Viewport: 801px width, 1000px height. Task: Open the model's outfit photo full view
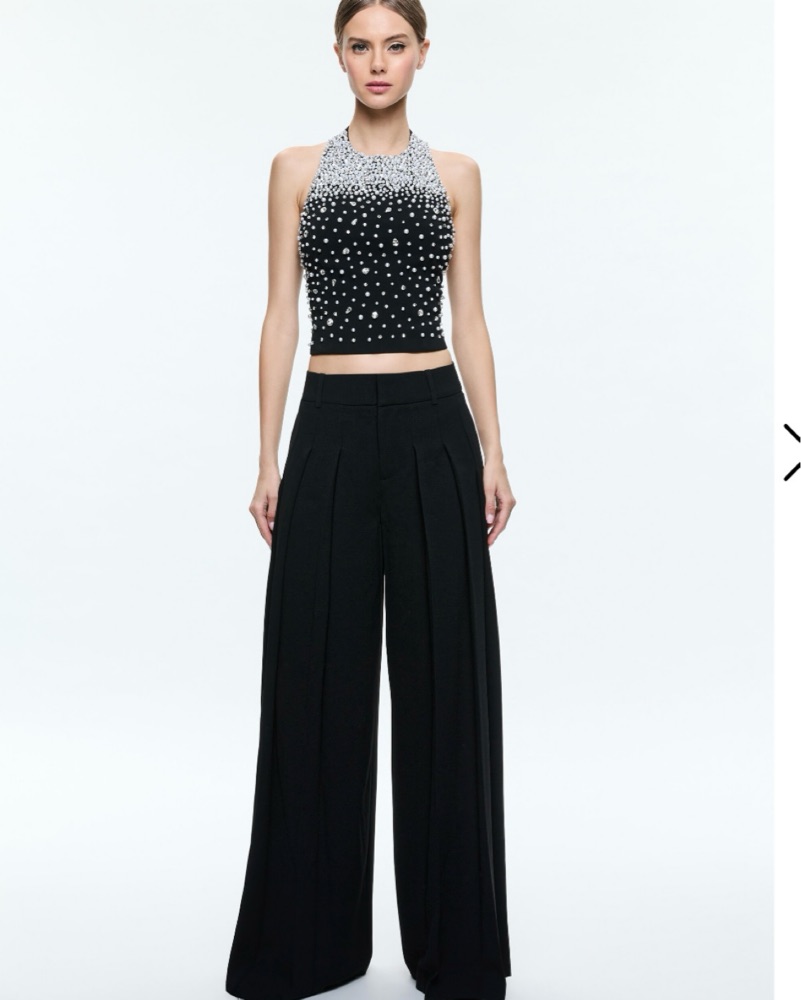(385, 500)
